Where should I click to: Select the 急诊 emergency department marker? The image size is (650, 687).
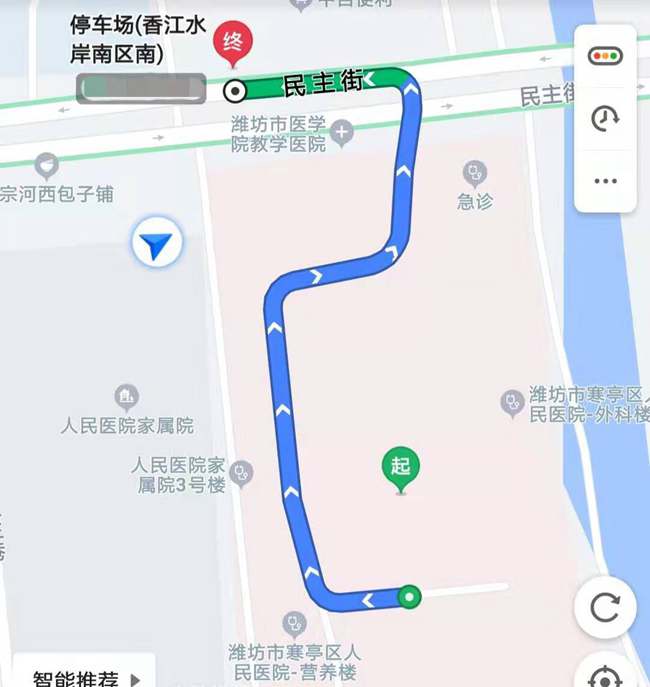point(475,174)
